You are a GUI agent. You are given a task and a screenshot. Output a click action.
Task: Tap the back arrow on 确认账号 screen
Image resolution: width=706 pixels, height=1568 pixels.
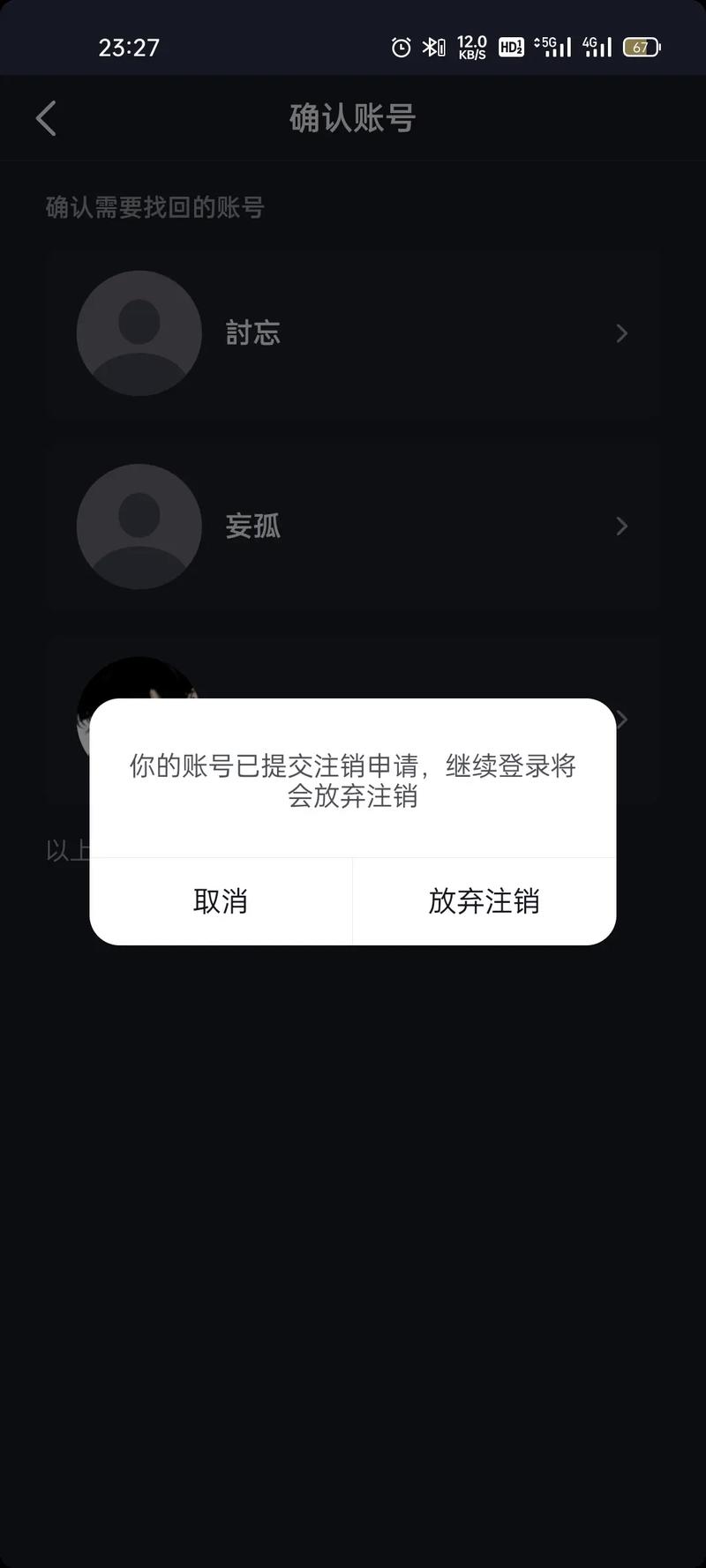pos(46,117)
